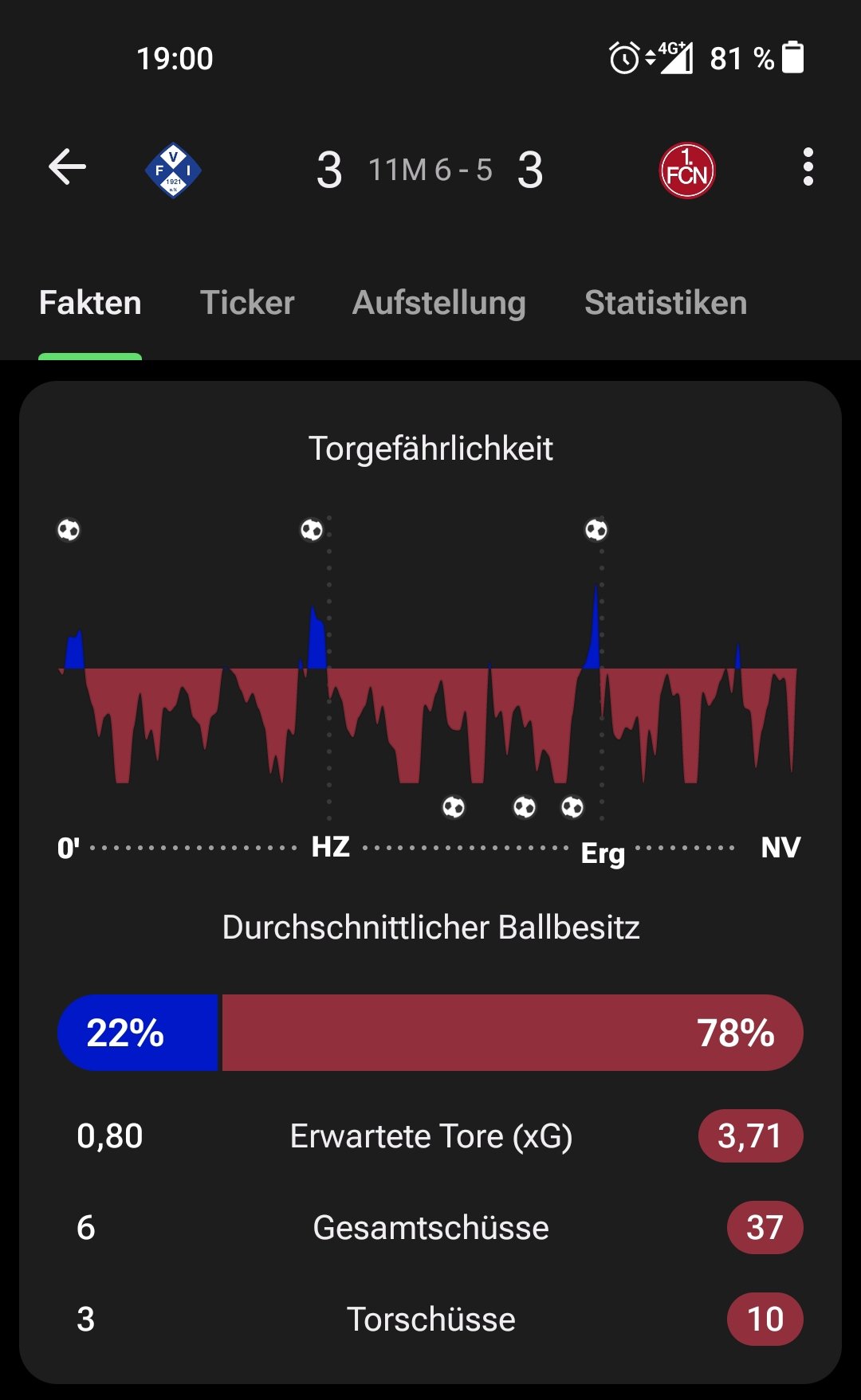Open the Statistiken tab
861x1400 pixels.
click(666, 303)
